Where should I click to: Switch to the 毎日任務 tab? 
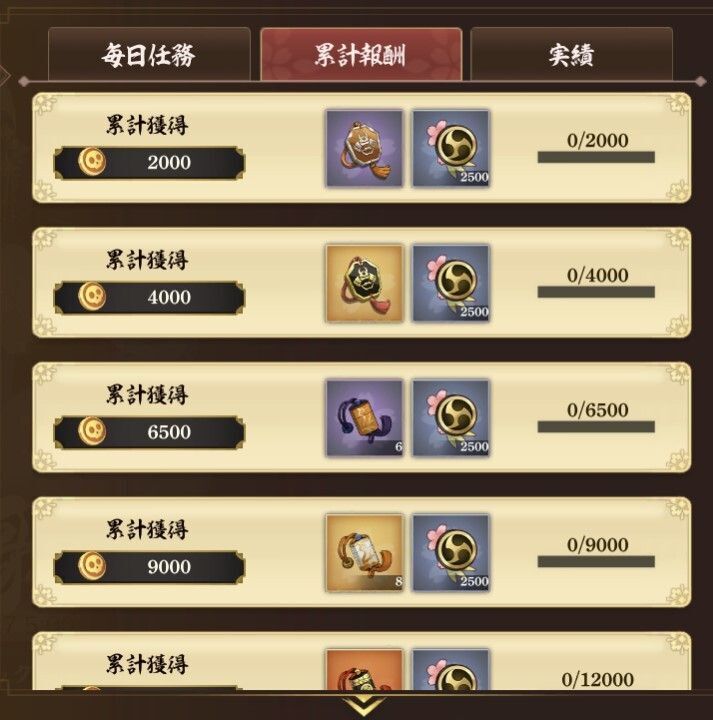point(149,55)
